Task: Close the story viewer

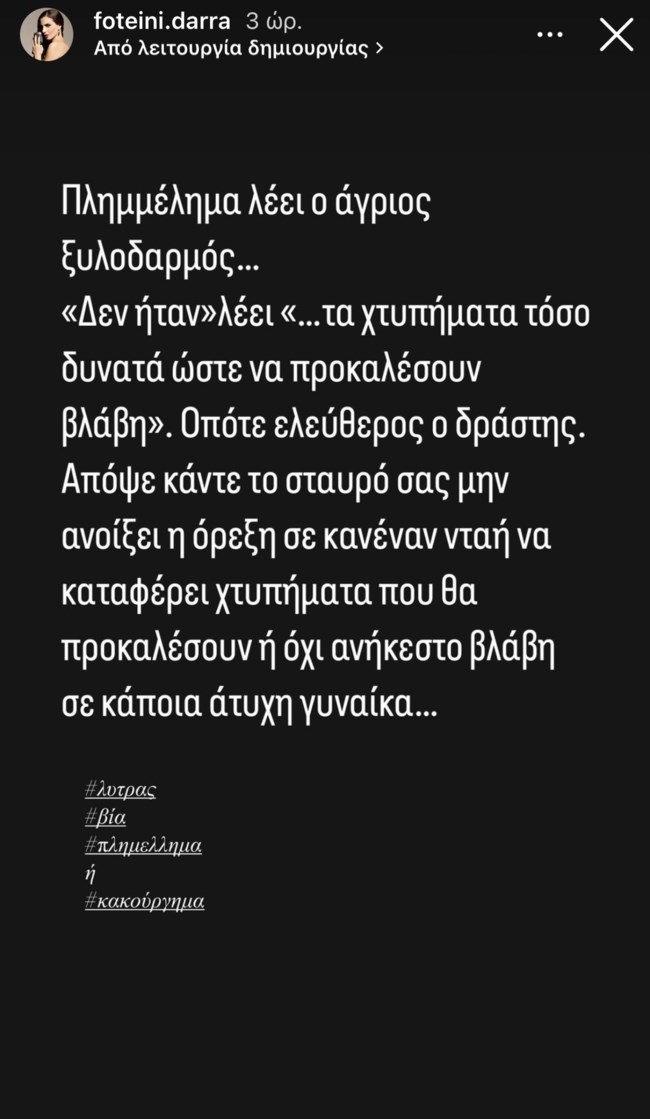Action: (x=615, y=35)
